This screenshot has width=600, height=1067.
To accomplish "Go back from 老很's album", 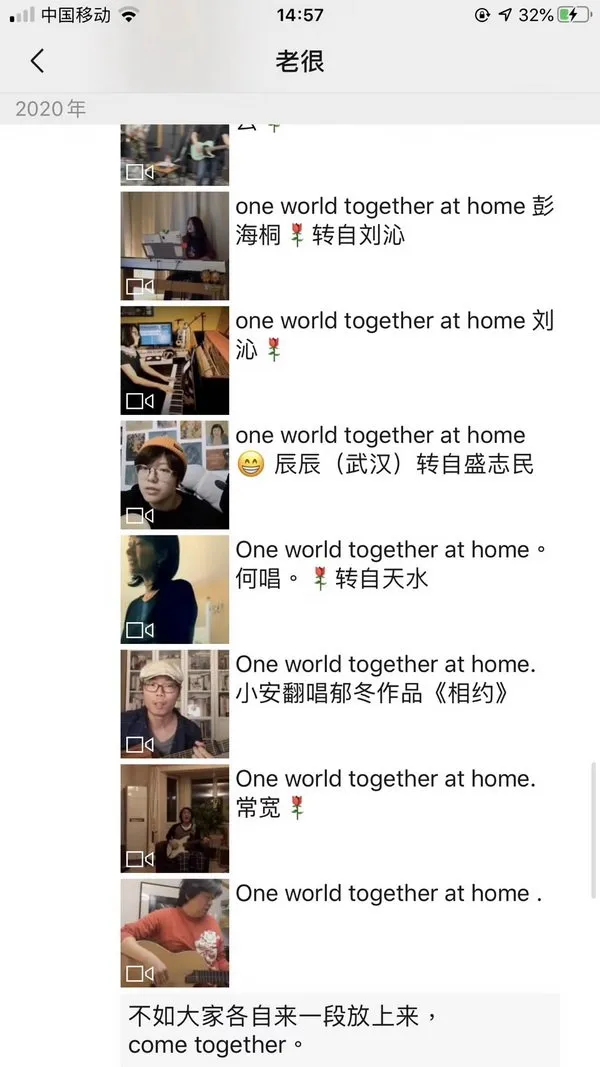I will pyautogui.click(x=37, y=61).
